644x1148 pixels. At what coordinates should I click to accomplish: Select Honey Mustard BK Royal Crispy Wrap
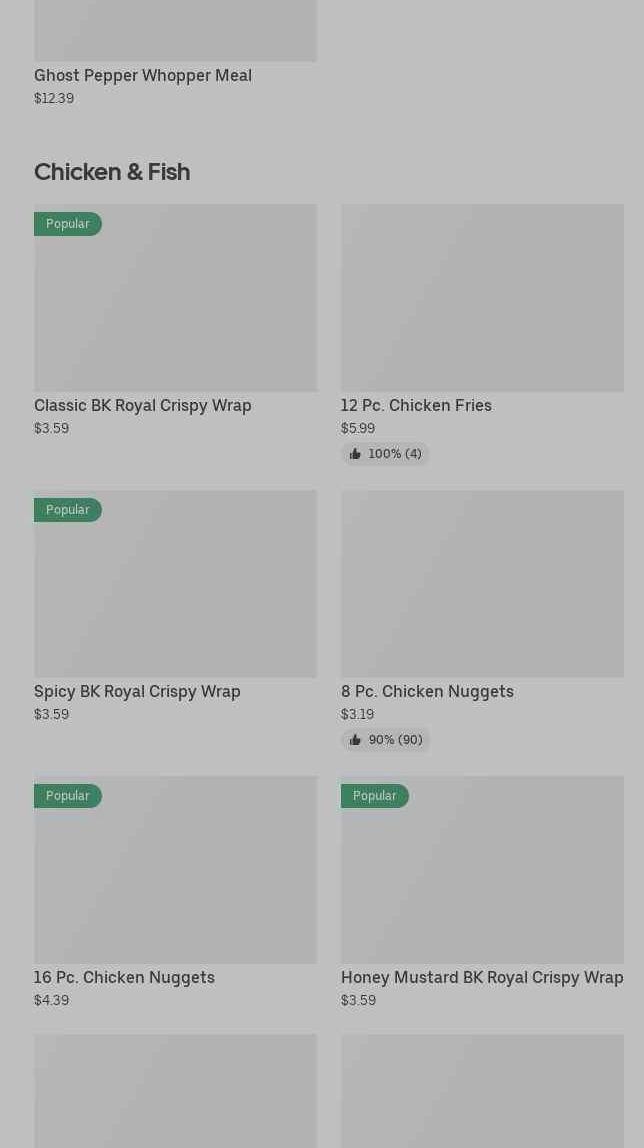[x=482, y=893]
